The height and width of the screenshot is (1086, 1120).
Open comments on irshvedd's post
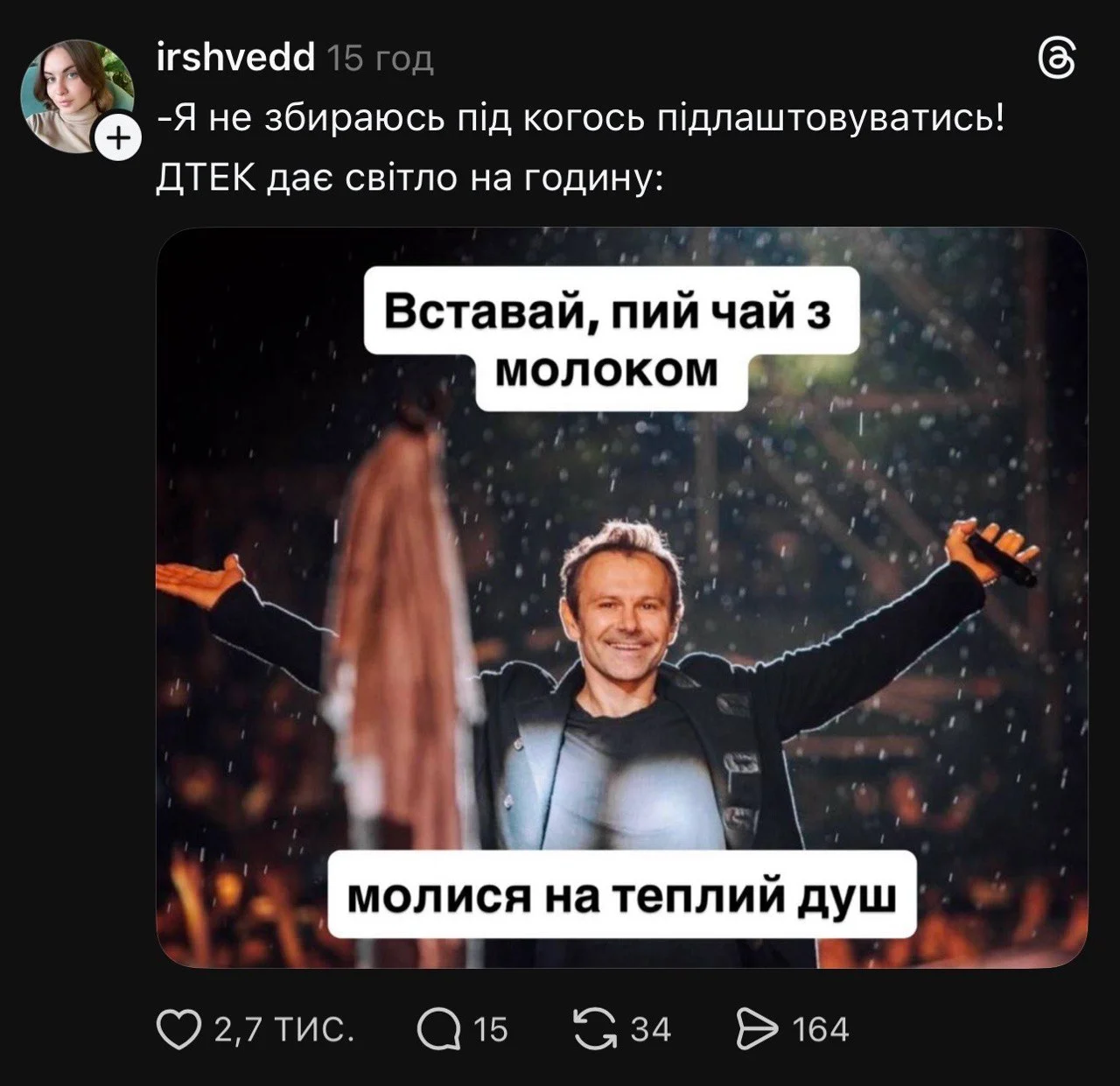point(439,1029)
